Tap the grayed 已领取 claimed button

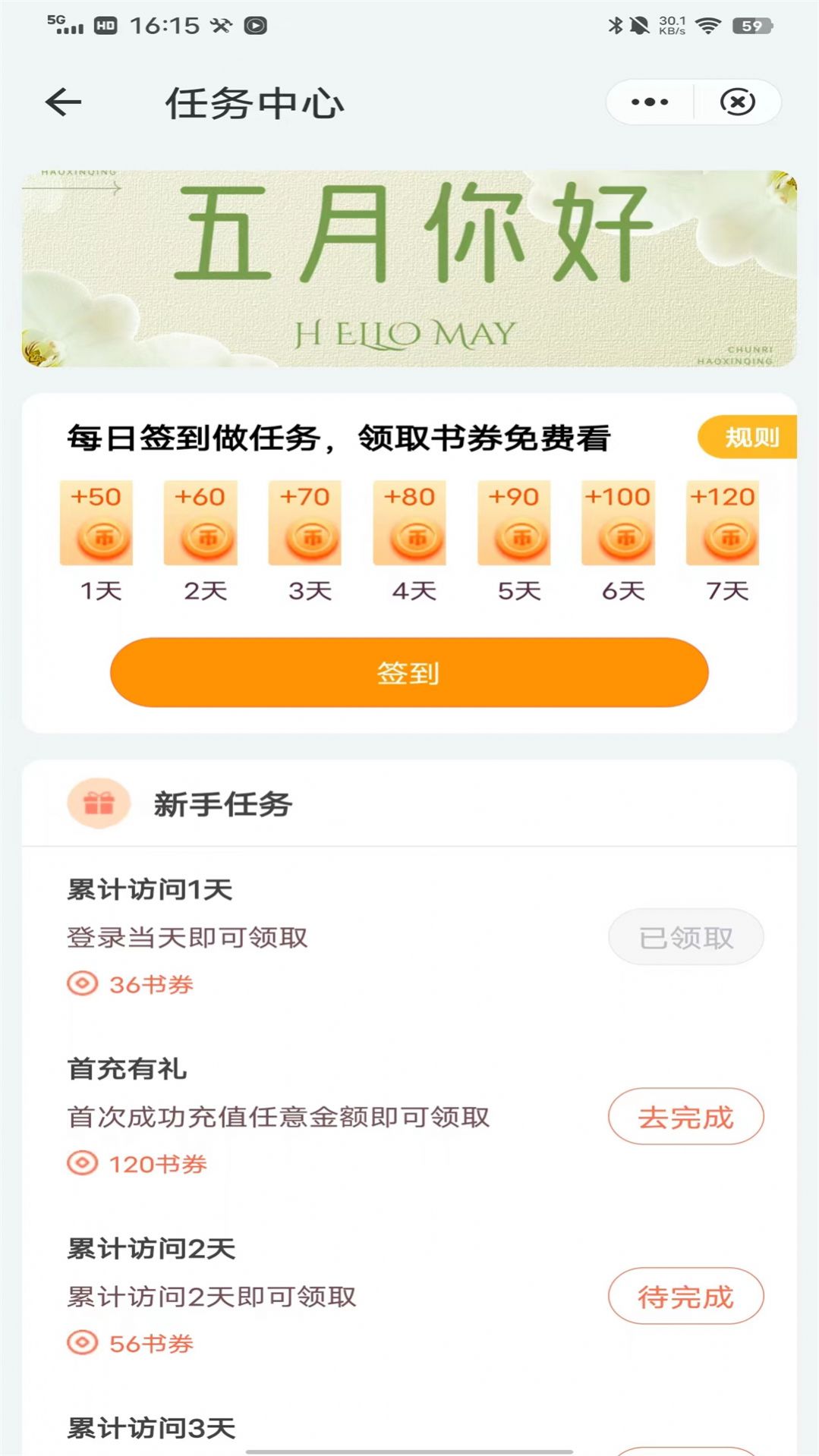click(x=685, y=937)
